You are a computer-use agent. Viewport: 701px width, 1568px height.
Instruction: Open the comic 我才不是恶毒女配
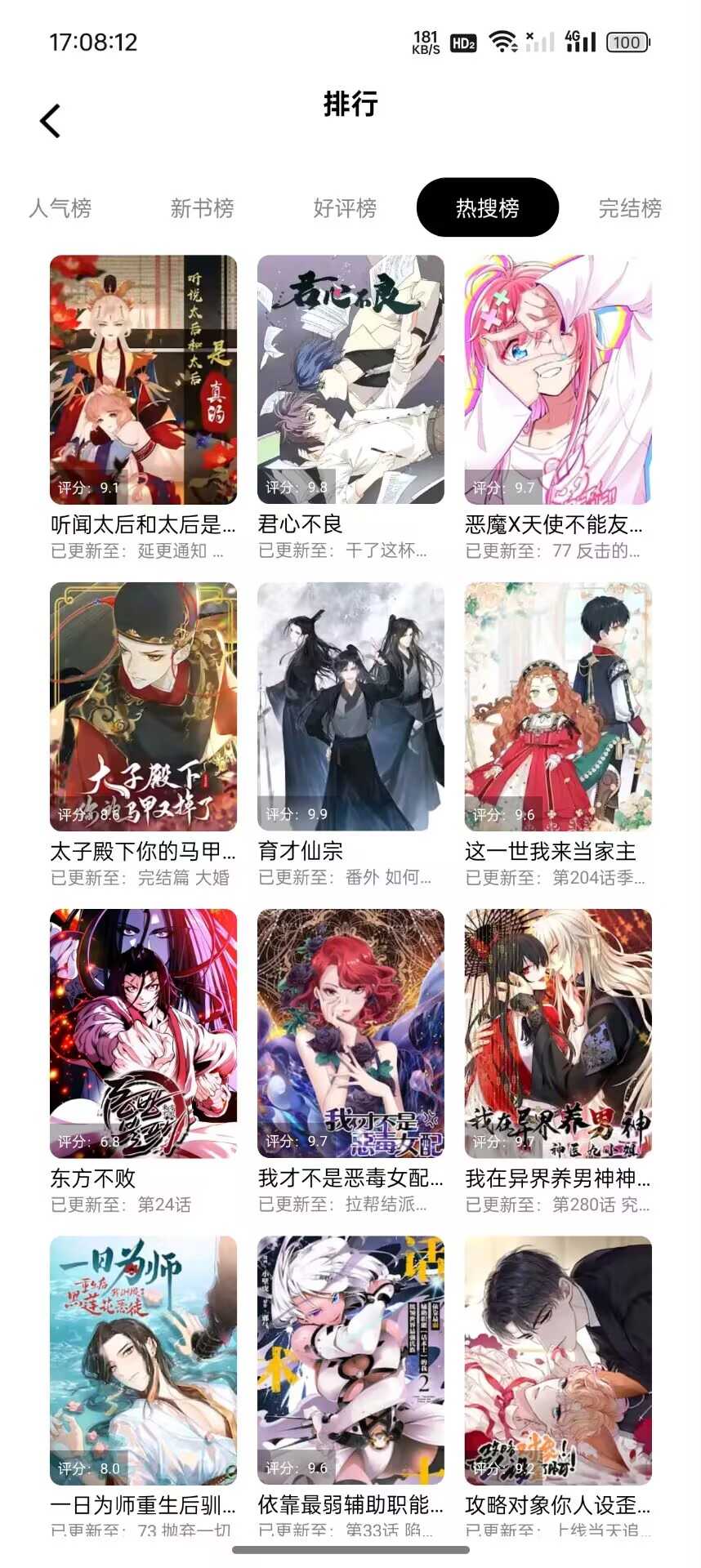tap(350, 1033)
